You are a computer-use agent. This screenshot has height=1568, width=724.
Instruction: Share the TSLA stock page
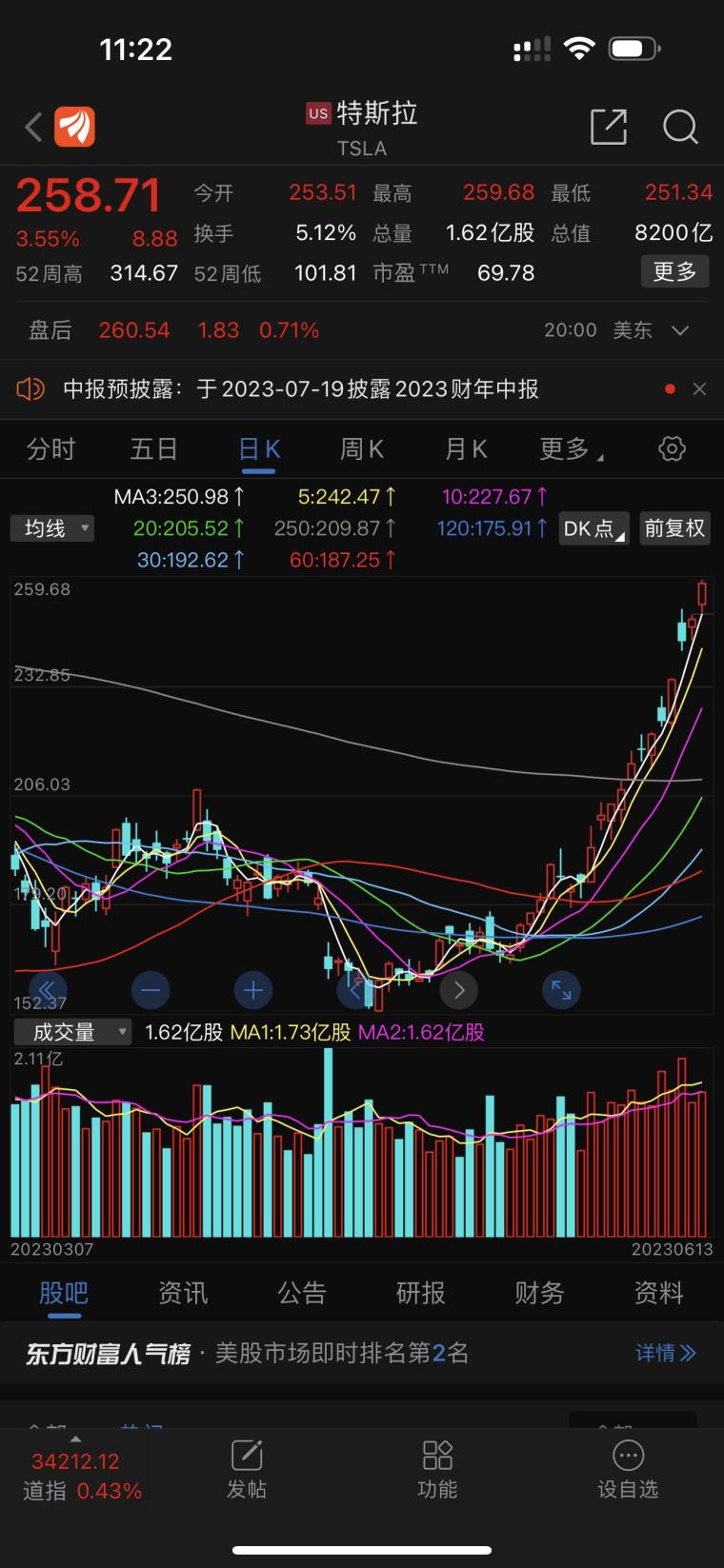(609, 127)
